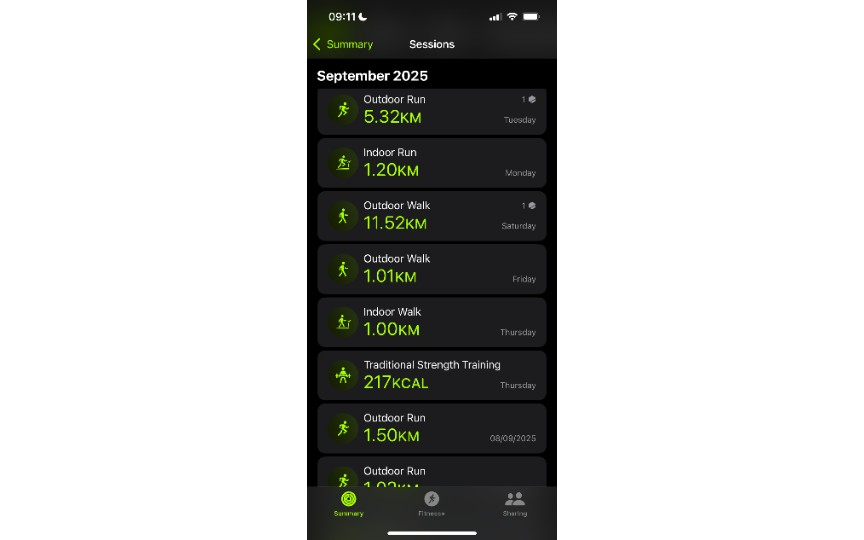
Task: Select the Summary tab
Action: 348,503
